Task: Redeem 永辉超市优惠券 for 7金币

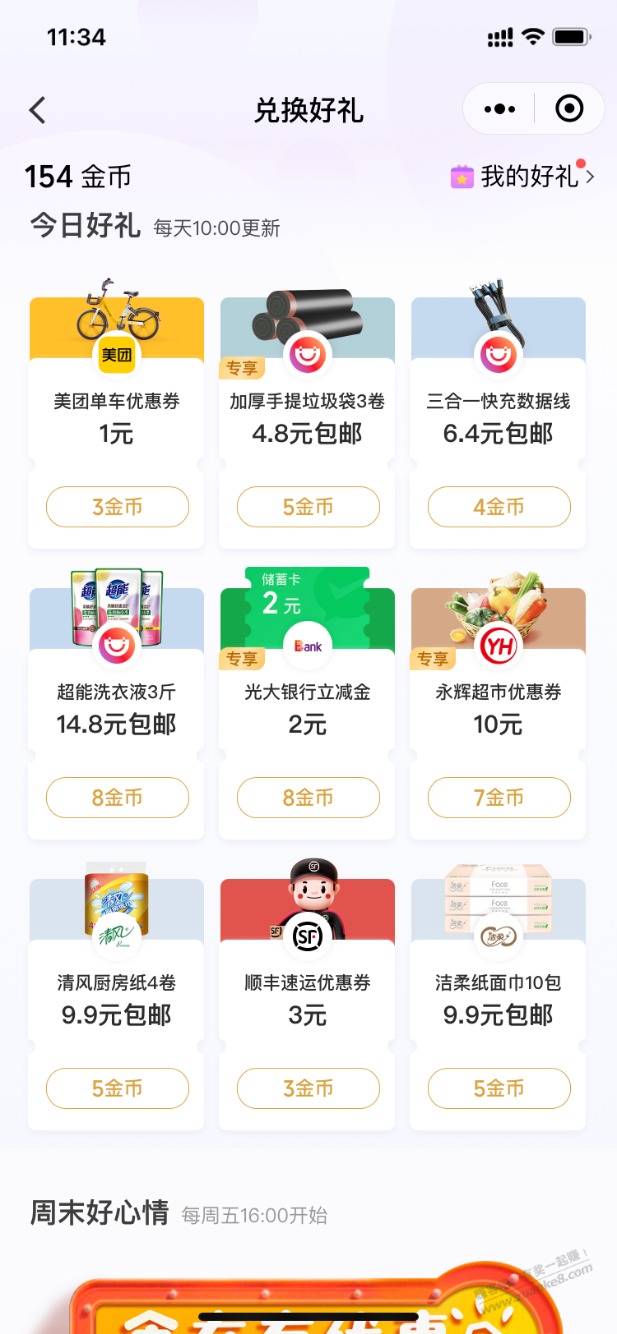Action: [x=499, y=798]
